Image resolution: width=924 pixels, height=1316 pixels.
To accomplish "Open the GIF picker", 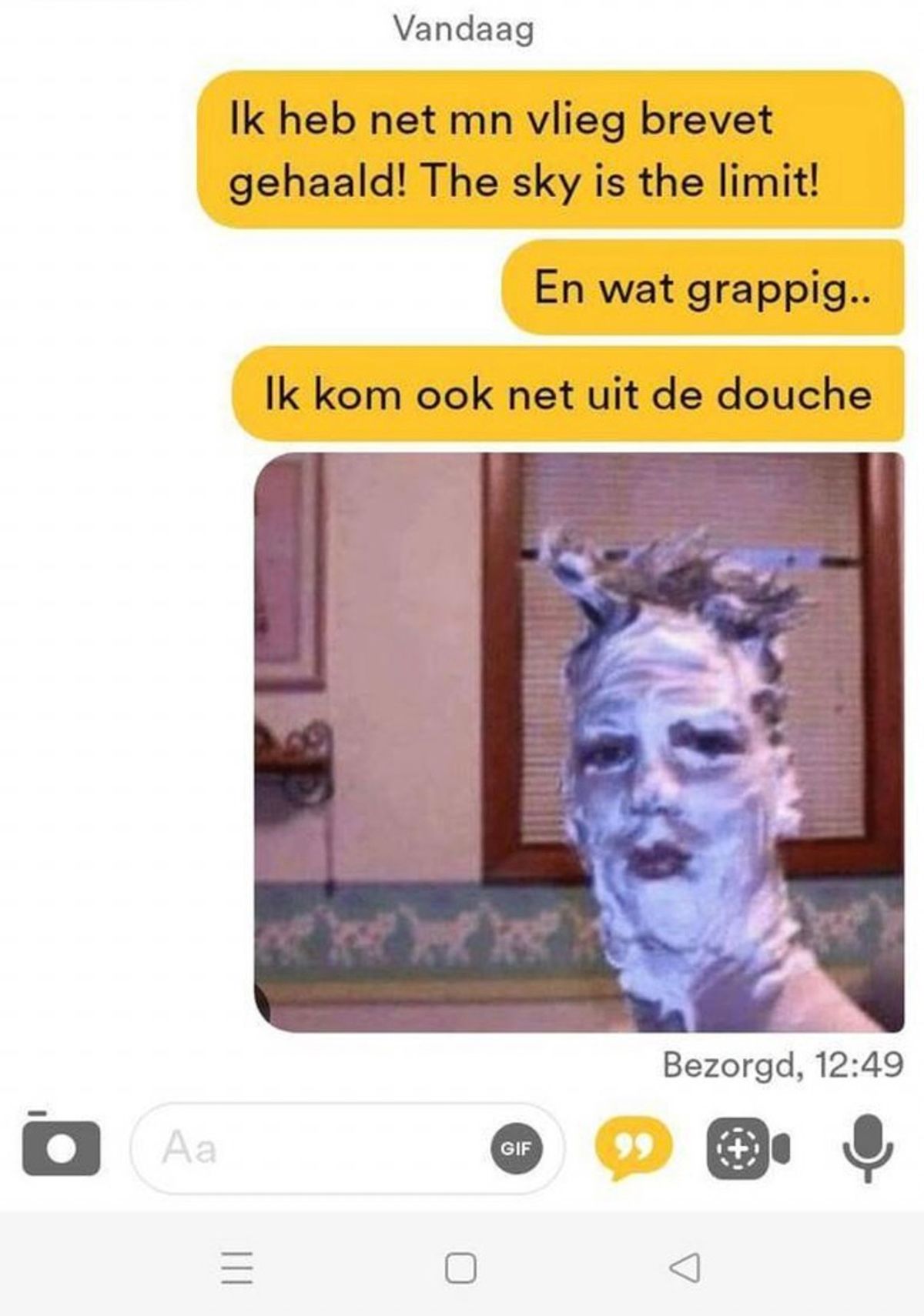I will tap(516, 1148).
